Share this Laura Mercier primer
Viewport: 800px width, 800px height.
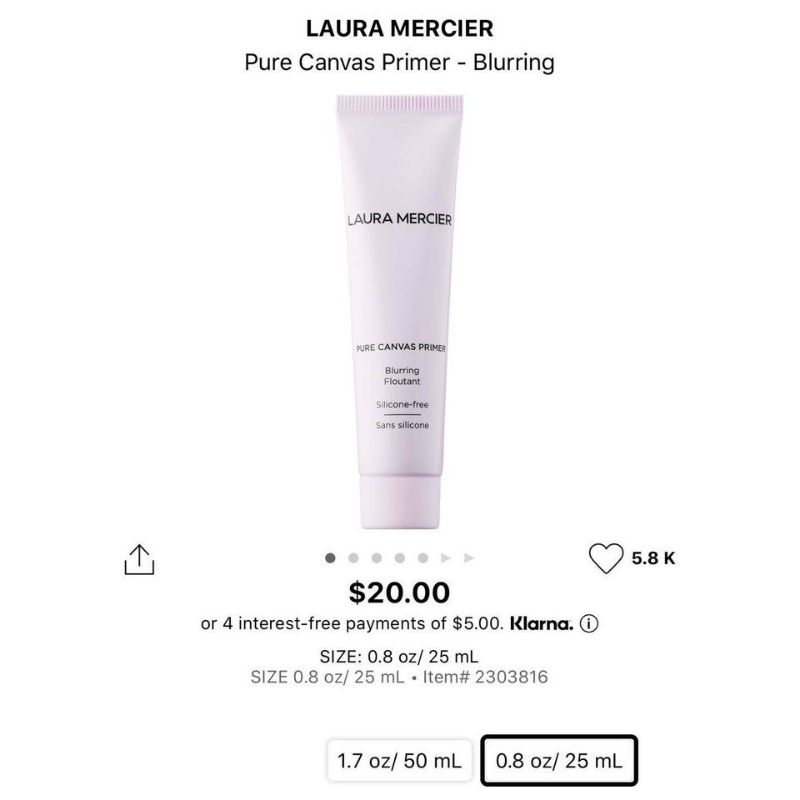[138, 559]
